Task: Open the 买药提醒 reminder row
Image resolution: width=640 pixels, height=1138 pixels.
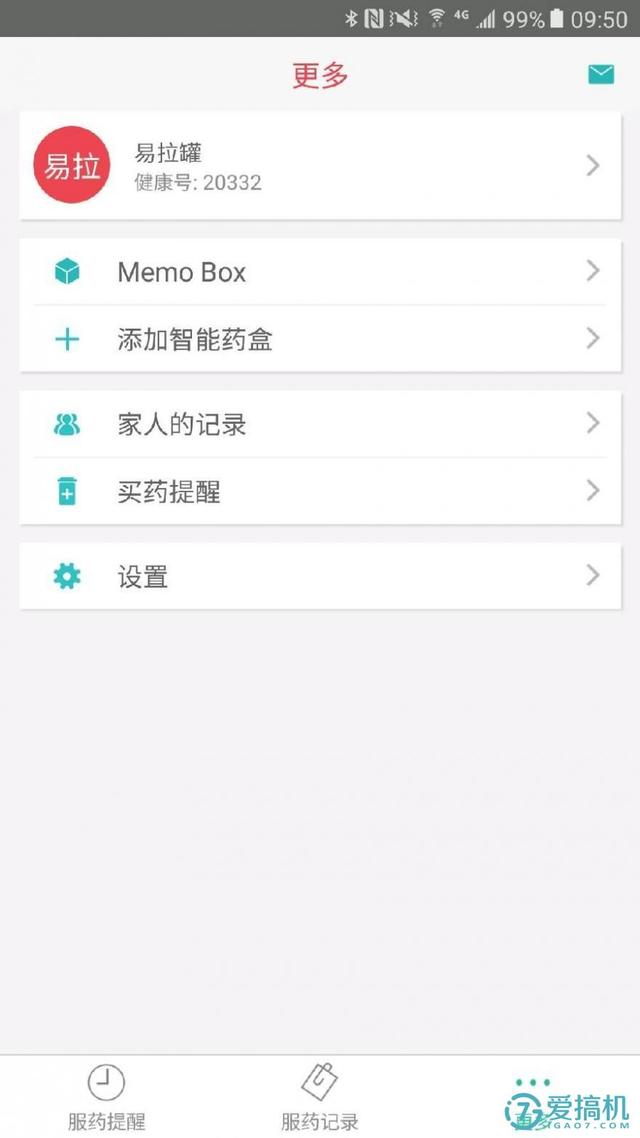Action: tap(320, 491)
